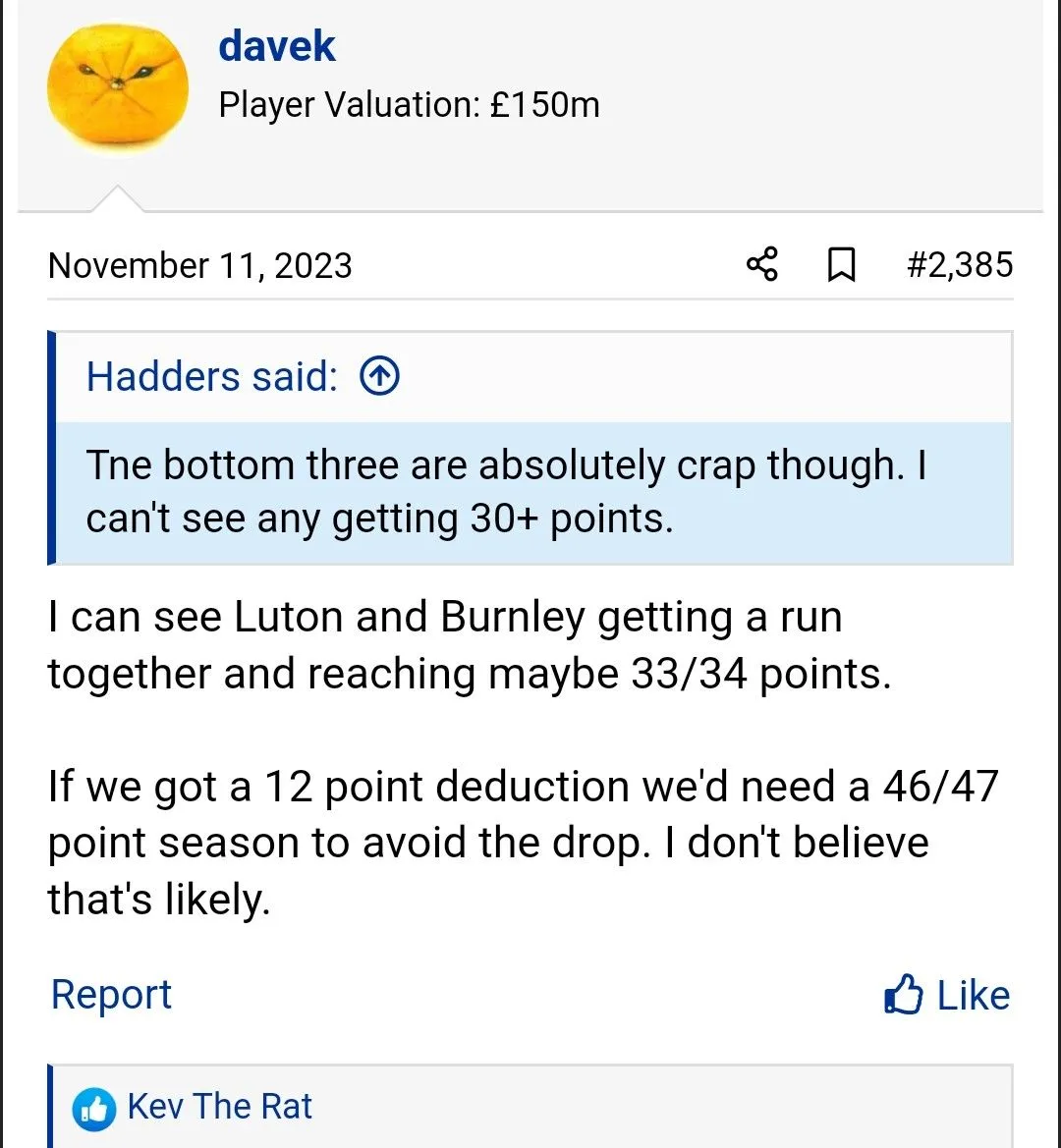Jump to Hadders' original quoted post
1061x1148 pixels.
[380, 376]
